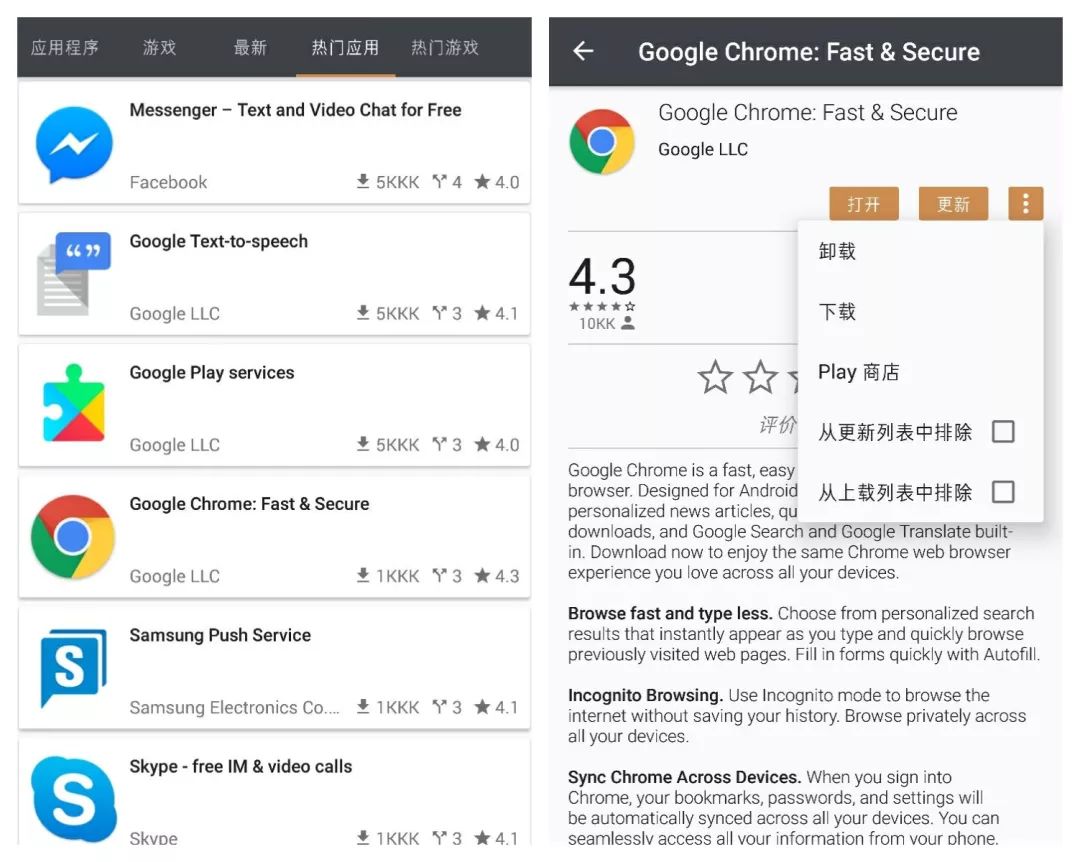Switch to the 游戏 tab
This screenshot has width=1080, height=862.
point(160,47)
